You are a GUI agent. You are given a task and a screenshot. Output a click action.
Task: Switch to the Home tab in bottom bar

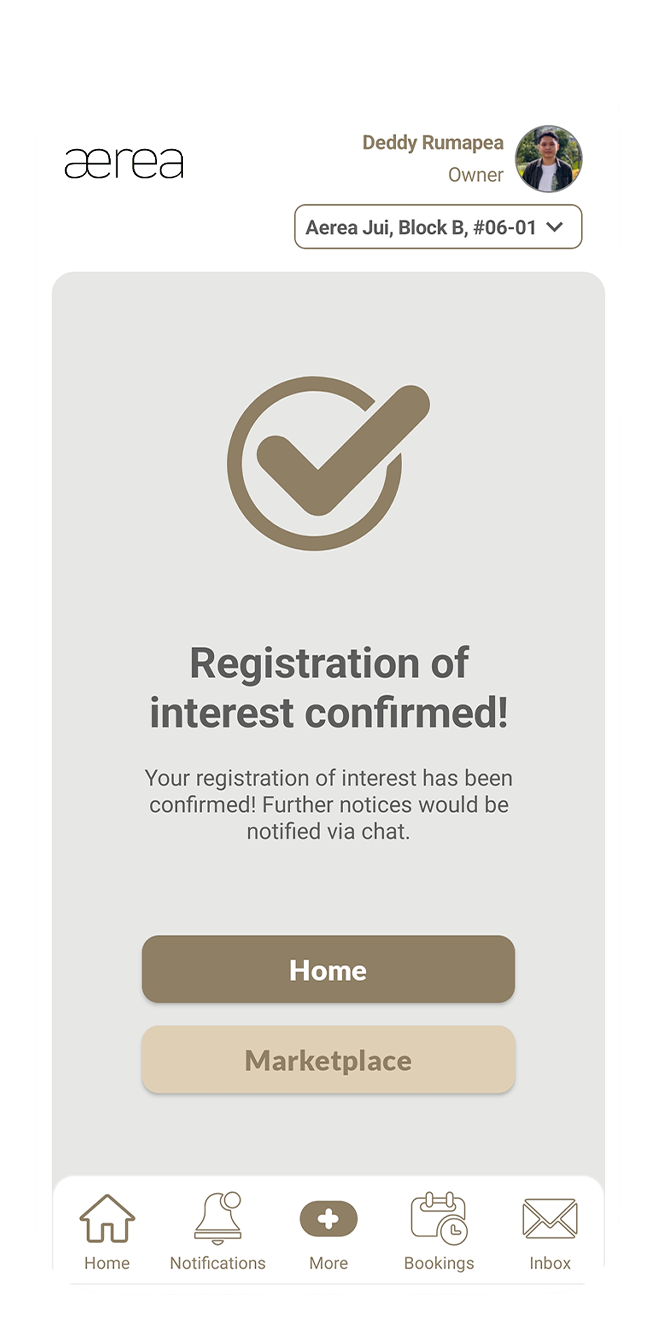tap(107, 1232)
